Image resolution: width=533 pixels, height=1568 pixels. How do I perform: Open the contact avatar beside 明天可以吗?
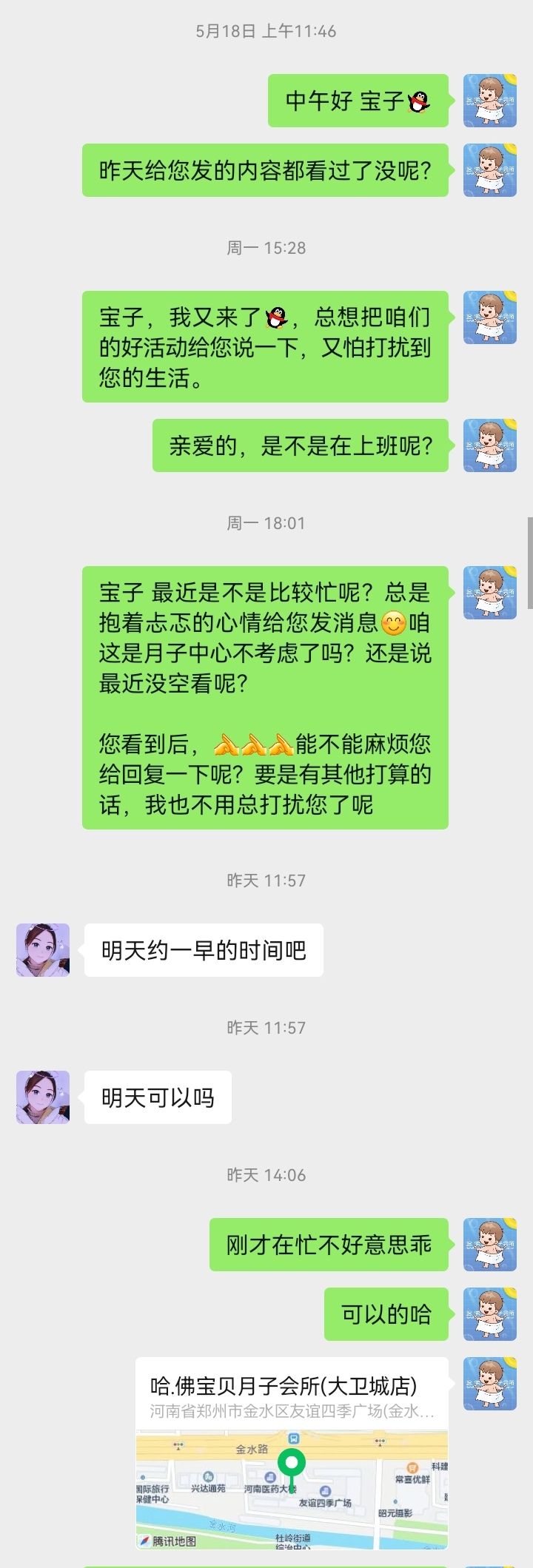pyautogui.click(x=43, y=1097)
